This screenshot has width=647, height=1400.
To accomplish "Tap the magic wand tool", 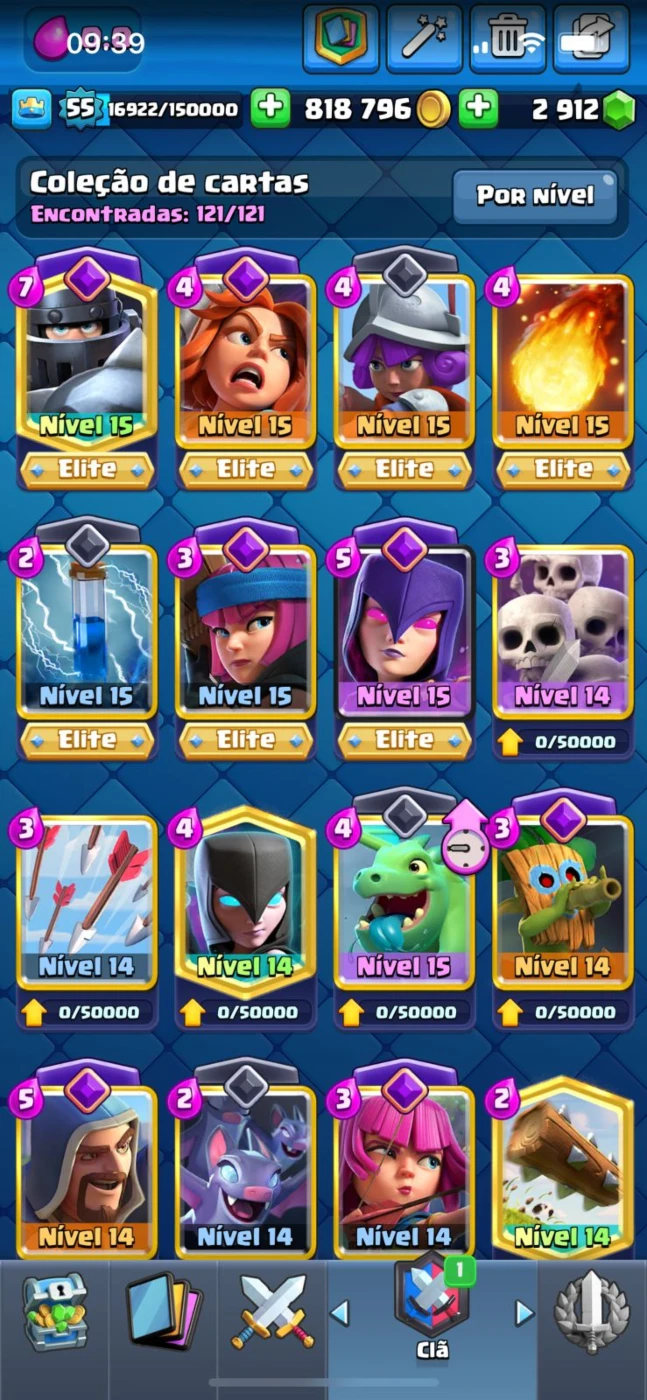I will pos(425,38).
